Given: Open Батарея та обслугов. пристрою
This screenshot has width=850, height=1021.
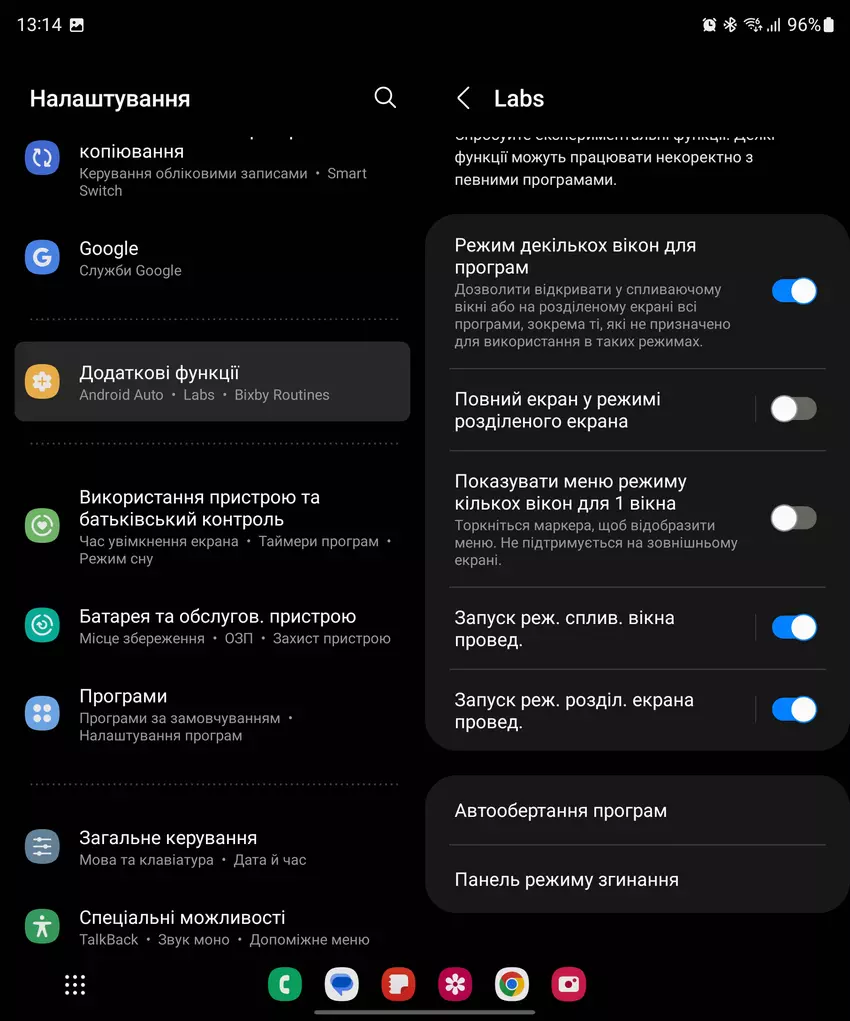Looking at the screenshot, I should click(x=212, y=626).
